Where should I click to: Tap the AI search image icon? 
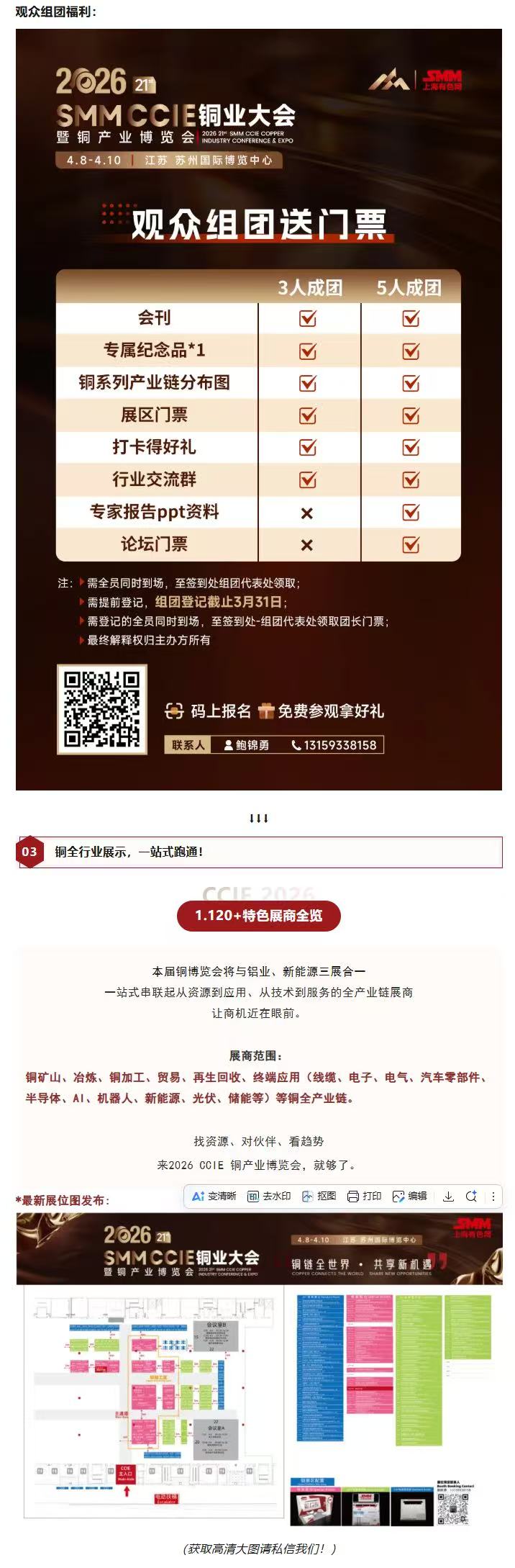pyautogui.click(x=471, y=1196)
